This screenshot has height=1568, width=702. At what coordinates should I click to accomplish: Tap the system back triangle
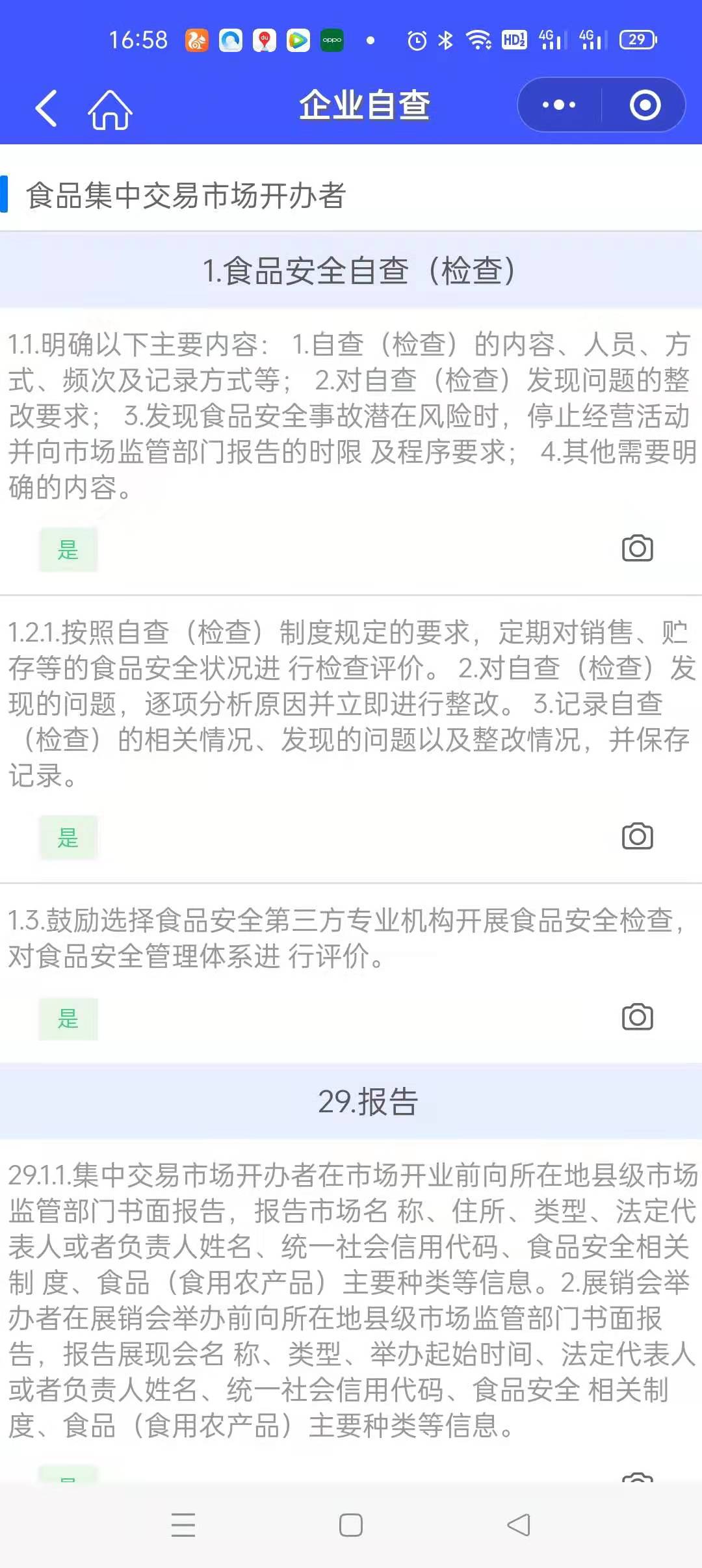(x=519, y=1524)
